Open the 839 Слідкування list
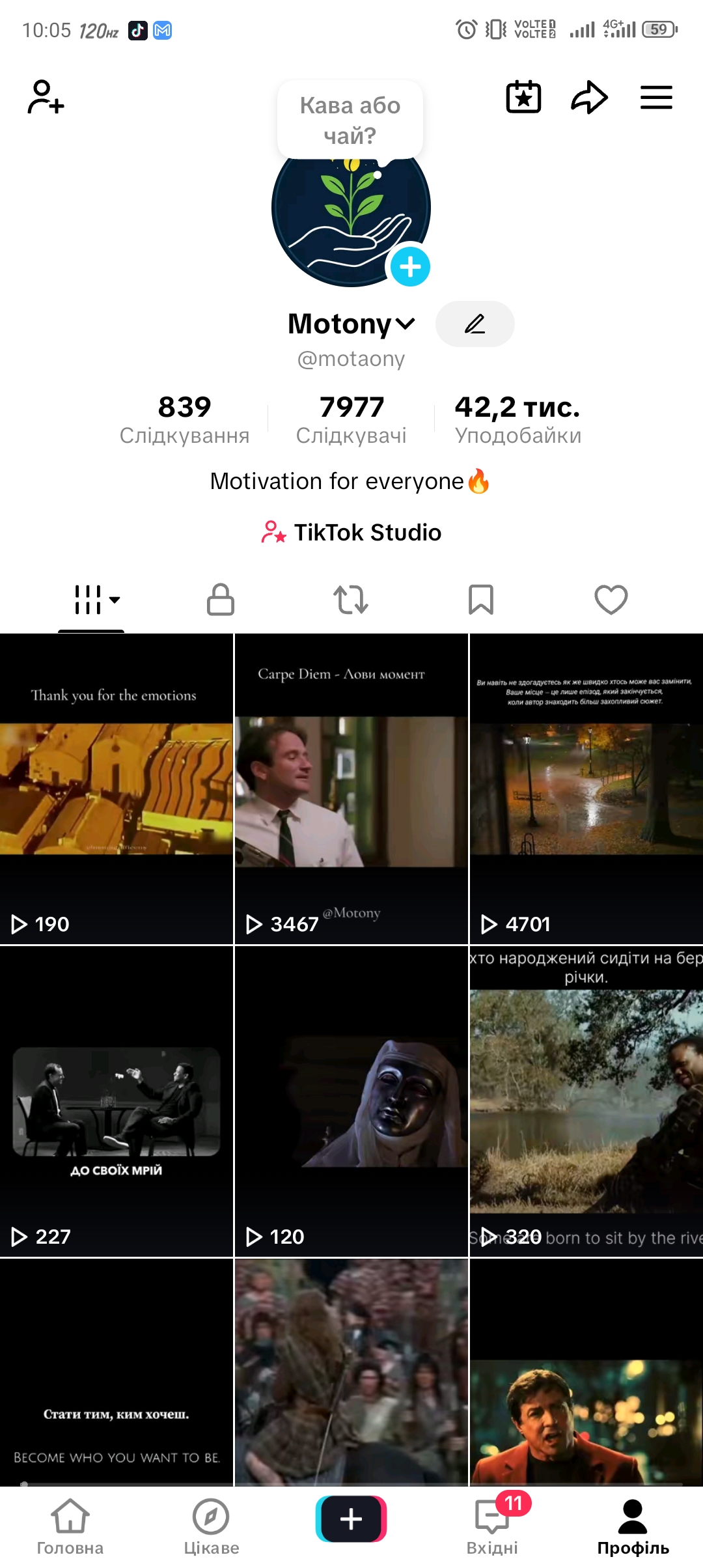The width and height of the screenshot is (703, 1568). tap(185, 419)
